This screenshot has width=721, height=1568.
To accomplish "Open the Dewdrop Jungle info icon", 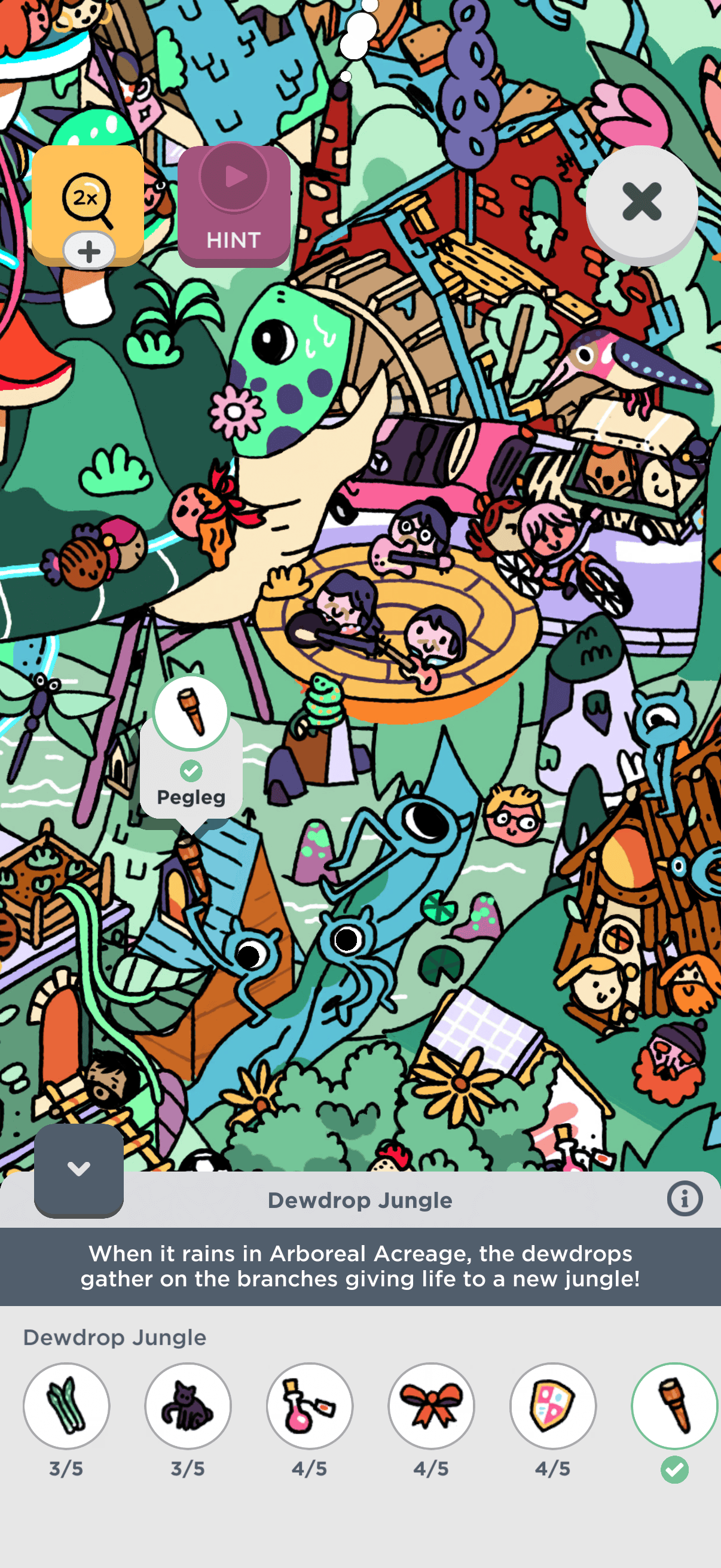I will [685, 1199].
